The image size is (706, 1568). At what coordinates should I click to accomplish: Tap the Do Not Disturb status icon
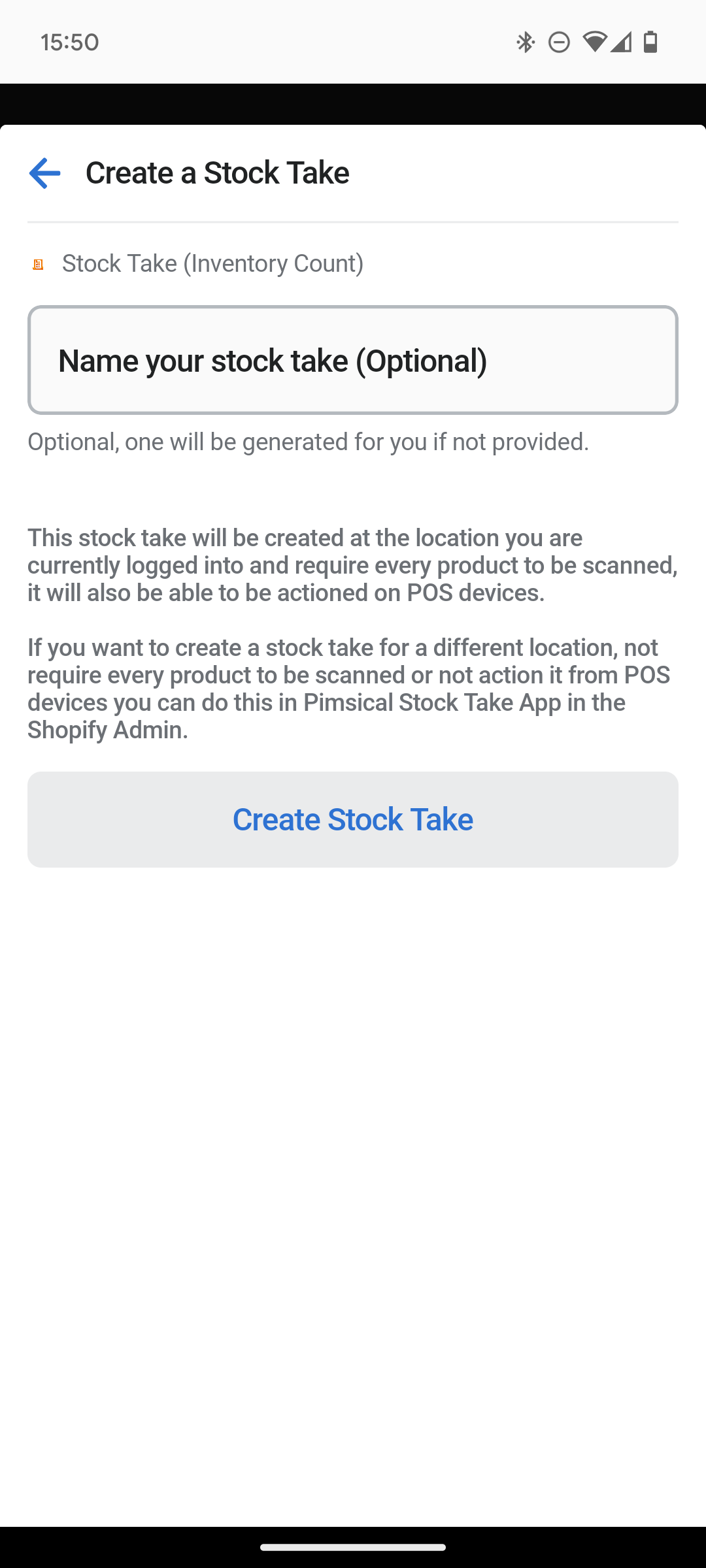point(558,42)
